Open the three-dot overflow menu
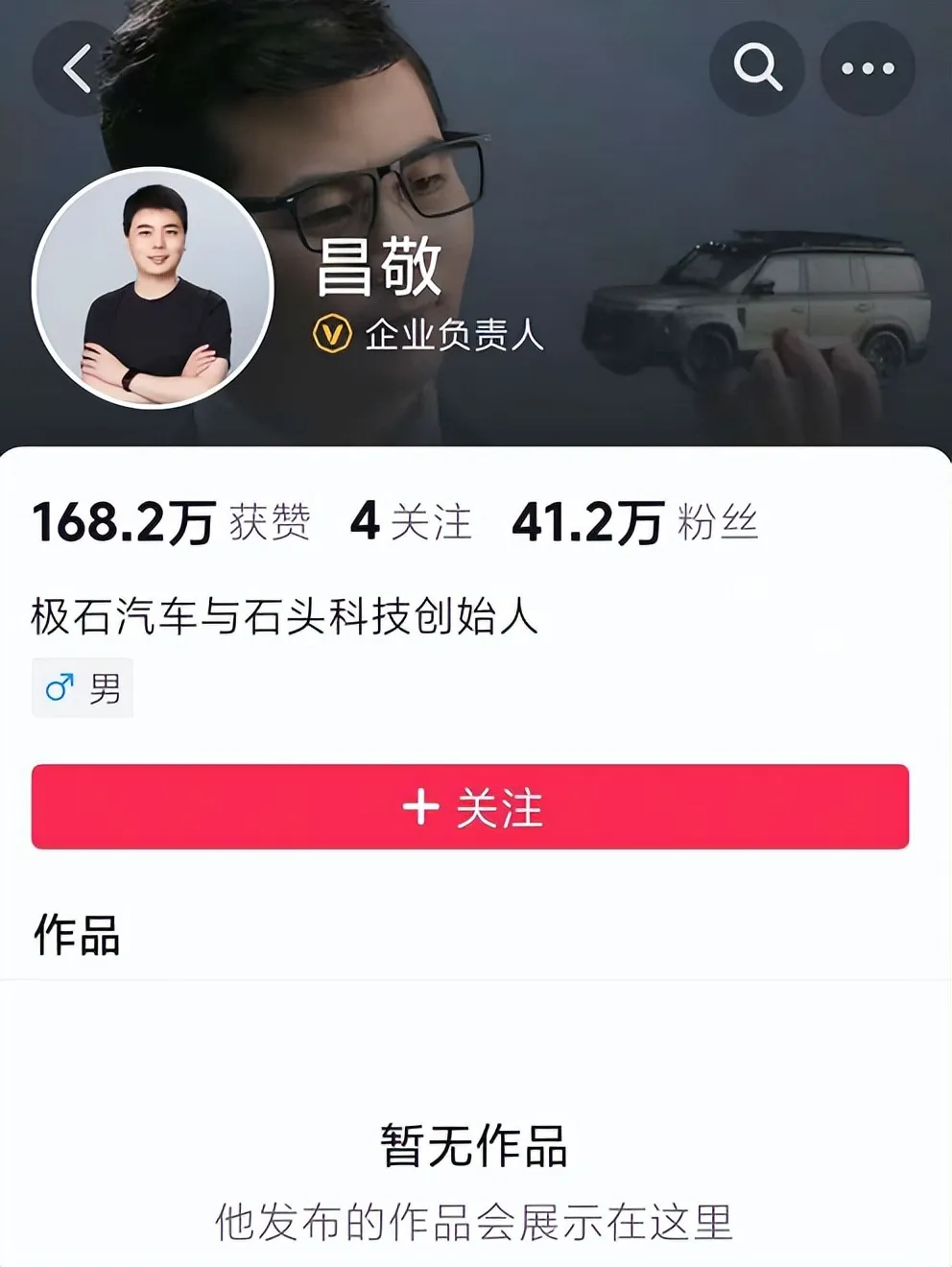 (x=867, y=69)
